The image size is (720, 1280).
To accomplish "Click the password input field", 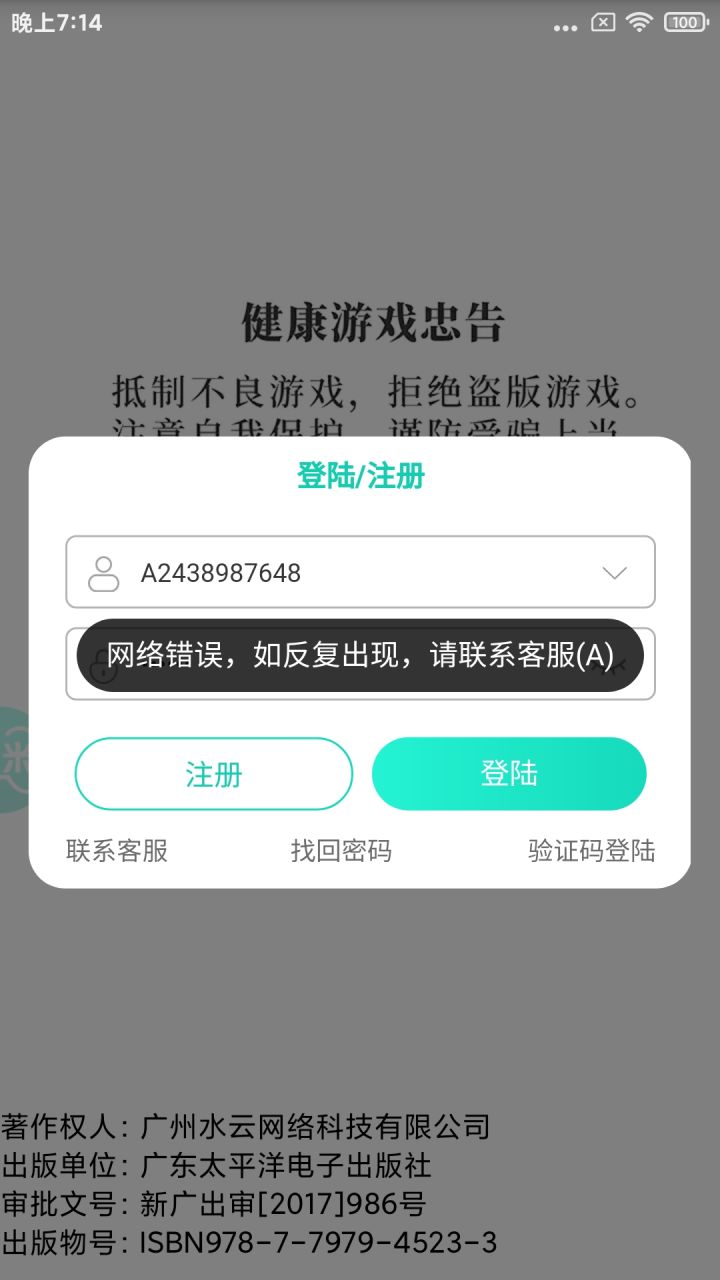I will 360,663.
